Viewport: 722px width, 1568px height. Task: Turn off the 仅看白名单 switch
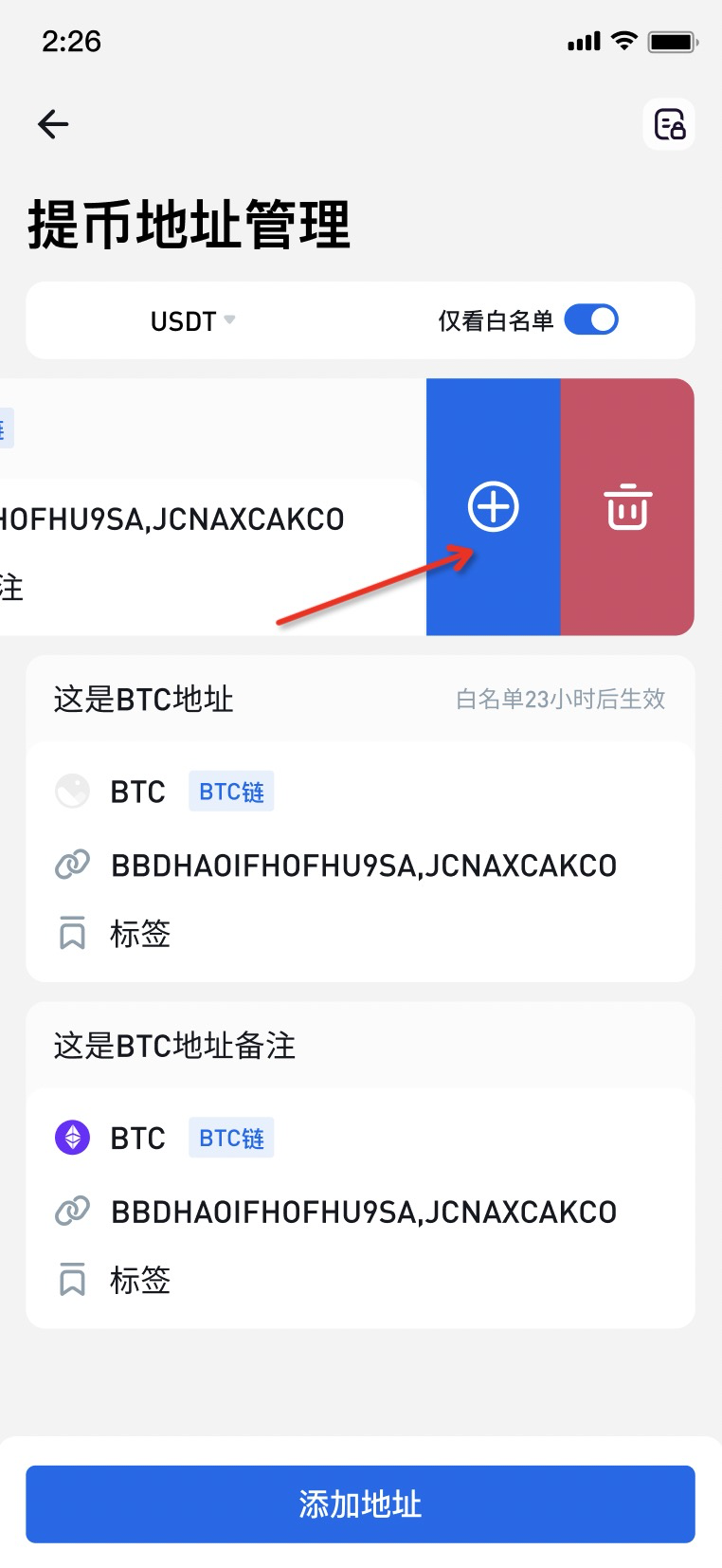click(x=591, y=320)
